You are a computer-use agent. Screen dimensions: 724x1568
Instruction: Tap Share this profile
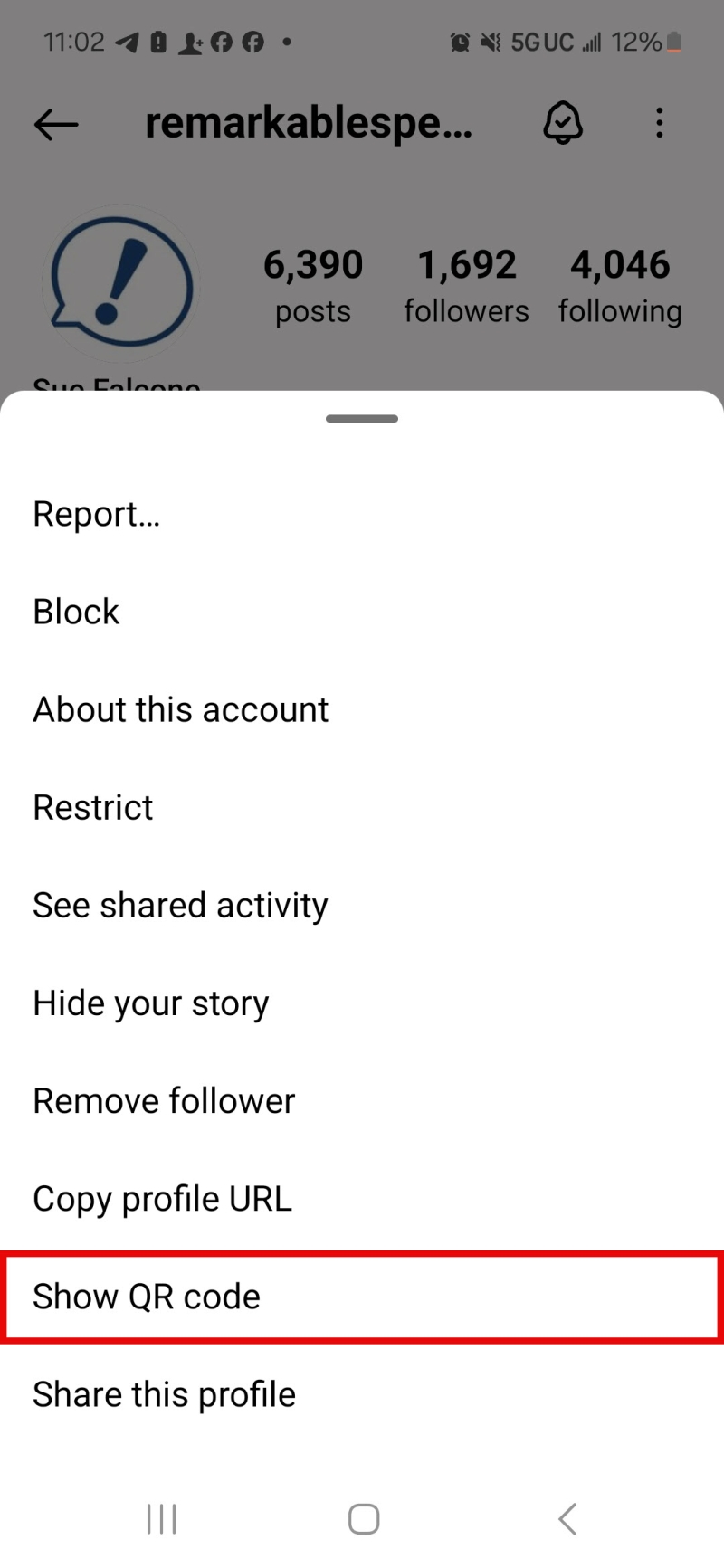point(164,1393)
